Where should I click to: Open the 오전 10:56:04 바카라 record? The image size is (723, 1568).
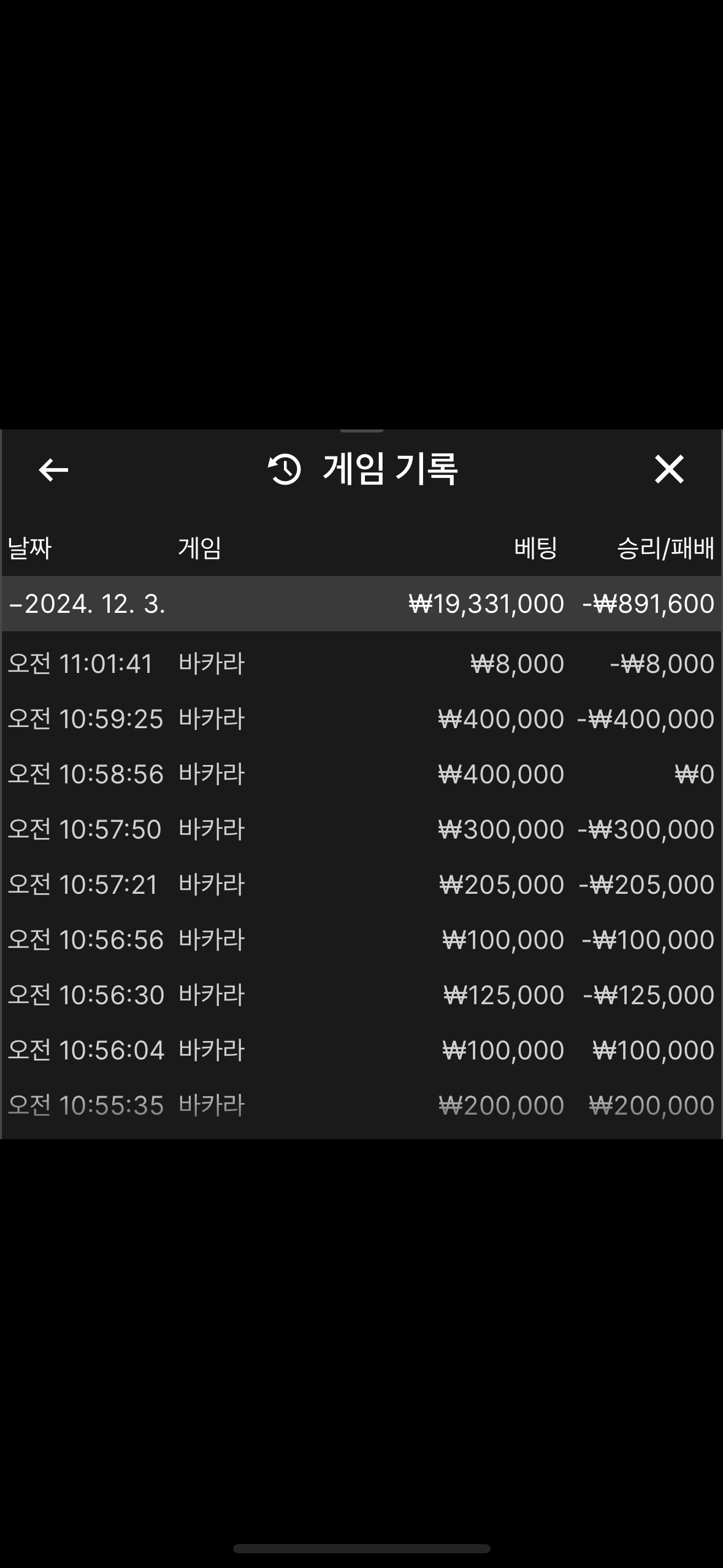click(362, 1050)
